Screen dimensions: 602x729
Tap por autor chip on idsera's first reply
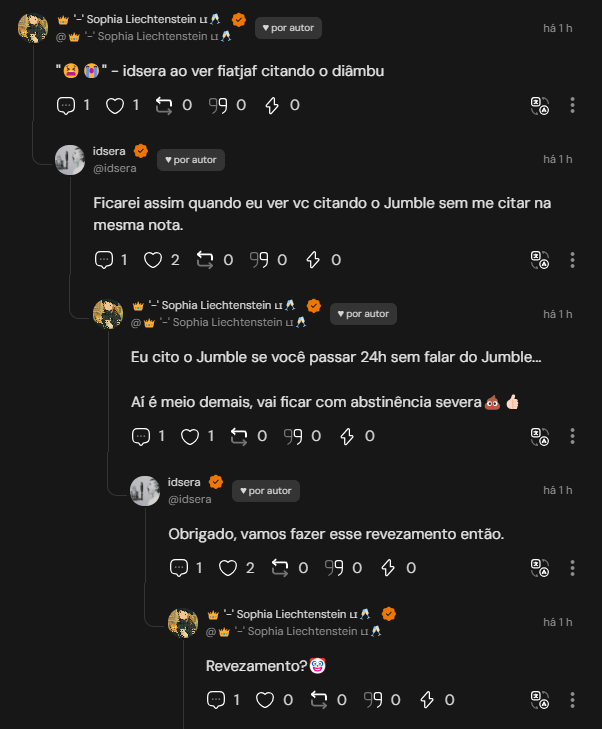click(191, 160)
